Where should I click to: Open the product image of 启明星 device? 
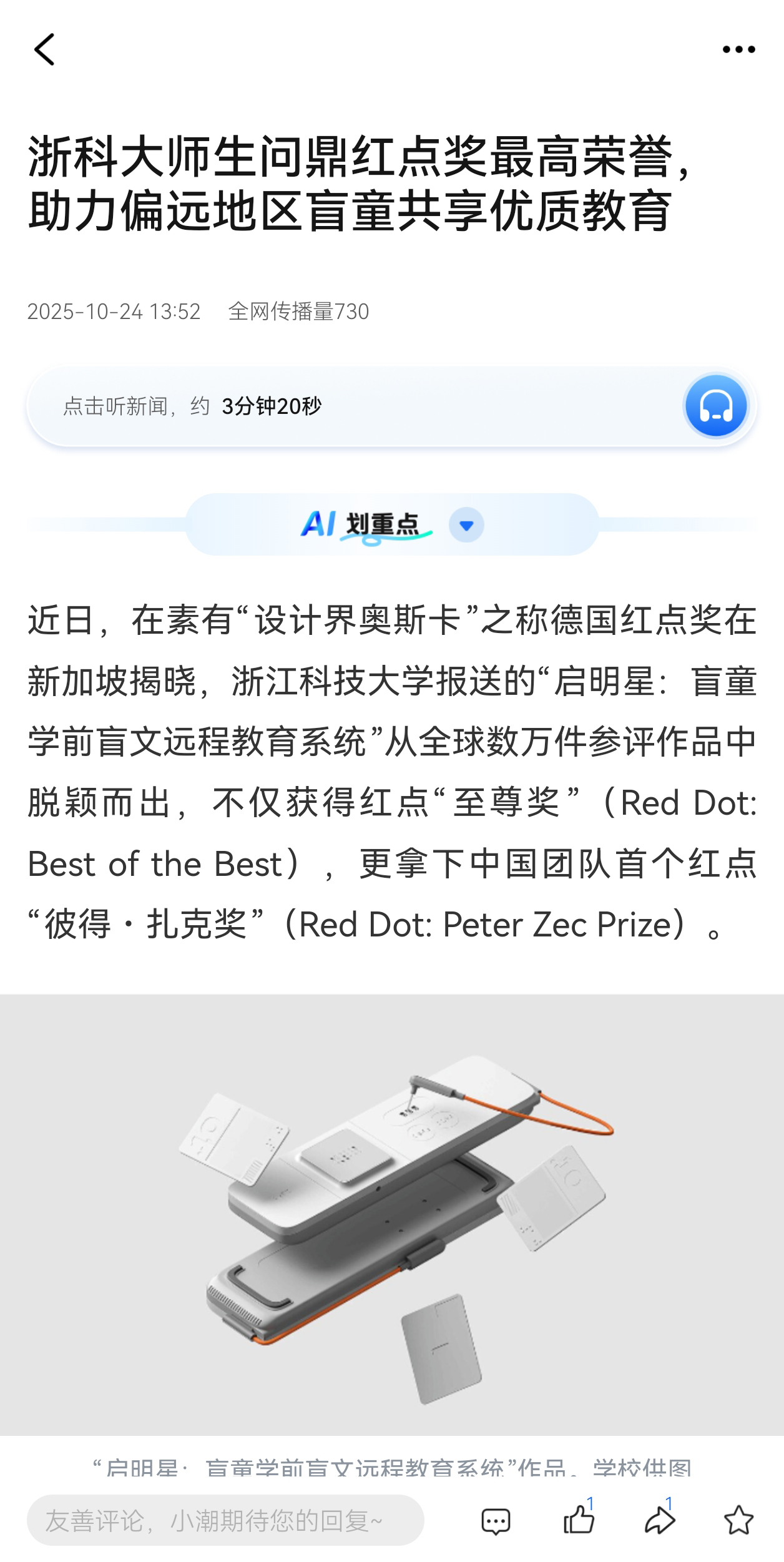pos(392,1214)
